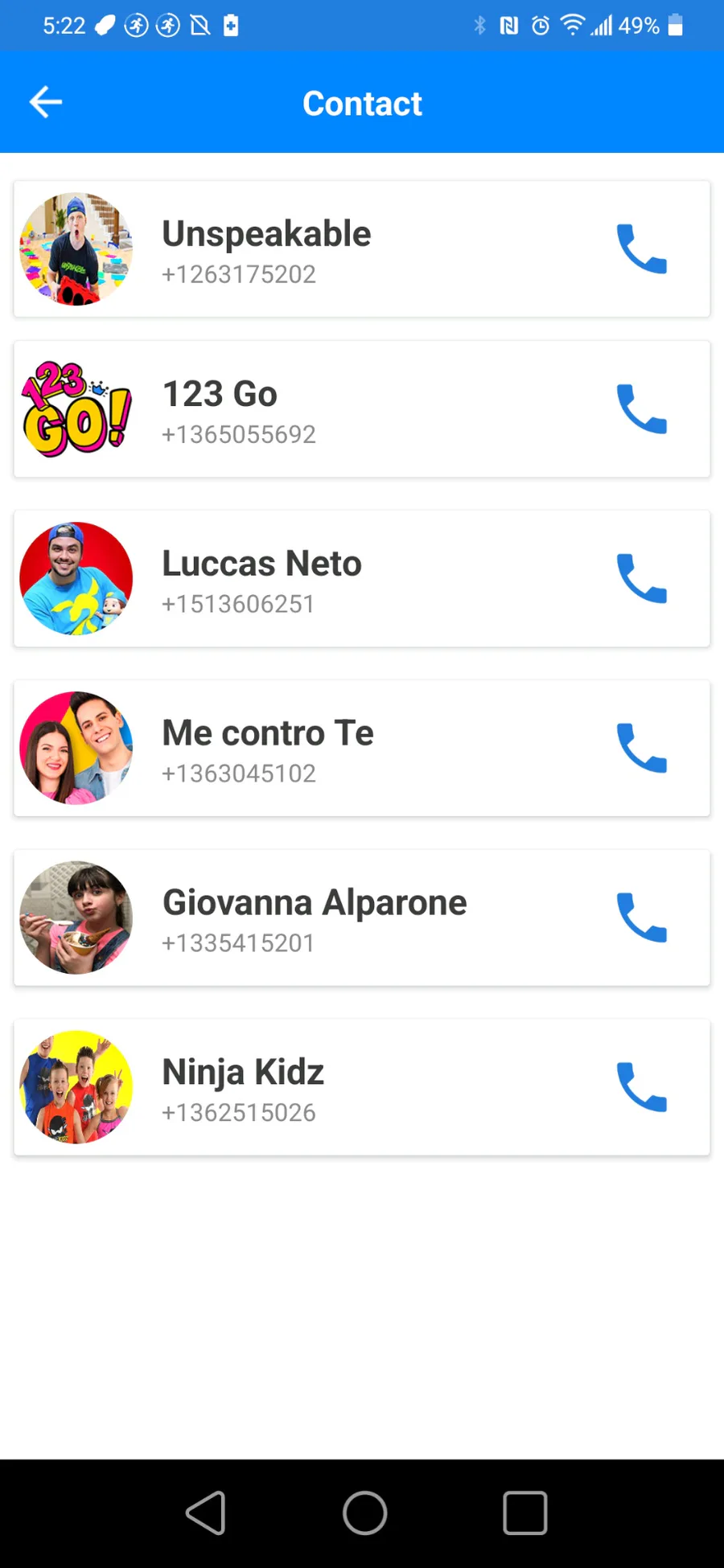Open recent apps from navigation bar

click(x=524, y=1513)
